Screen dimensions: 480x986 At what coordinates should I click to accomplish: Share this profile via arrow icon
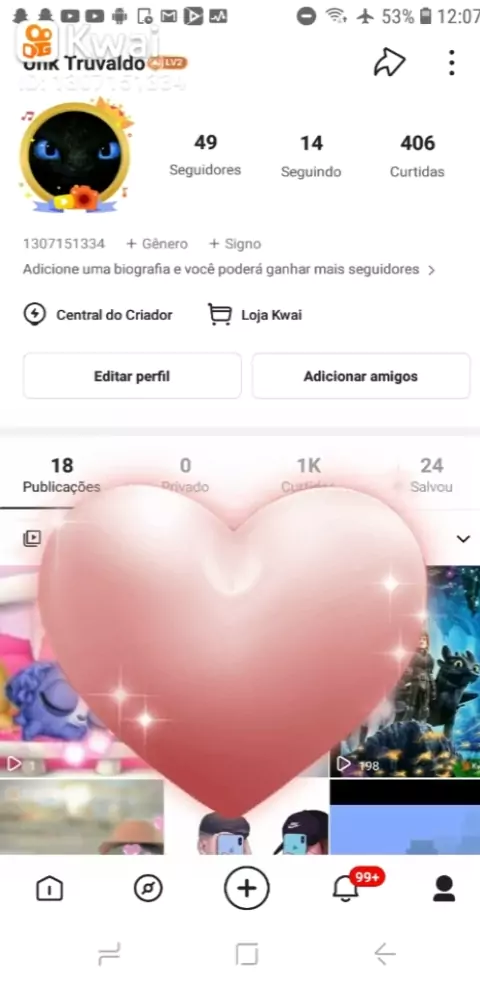(389, 62)
